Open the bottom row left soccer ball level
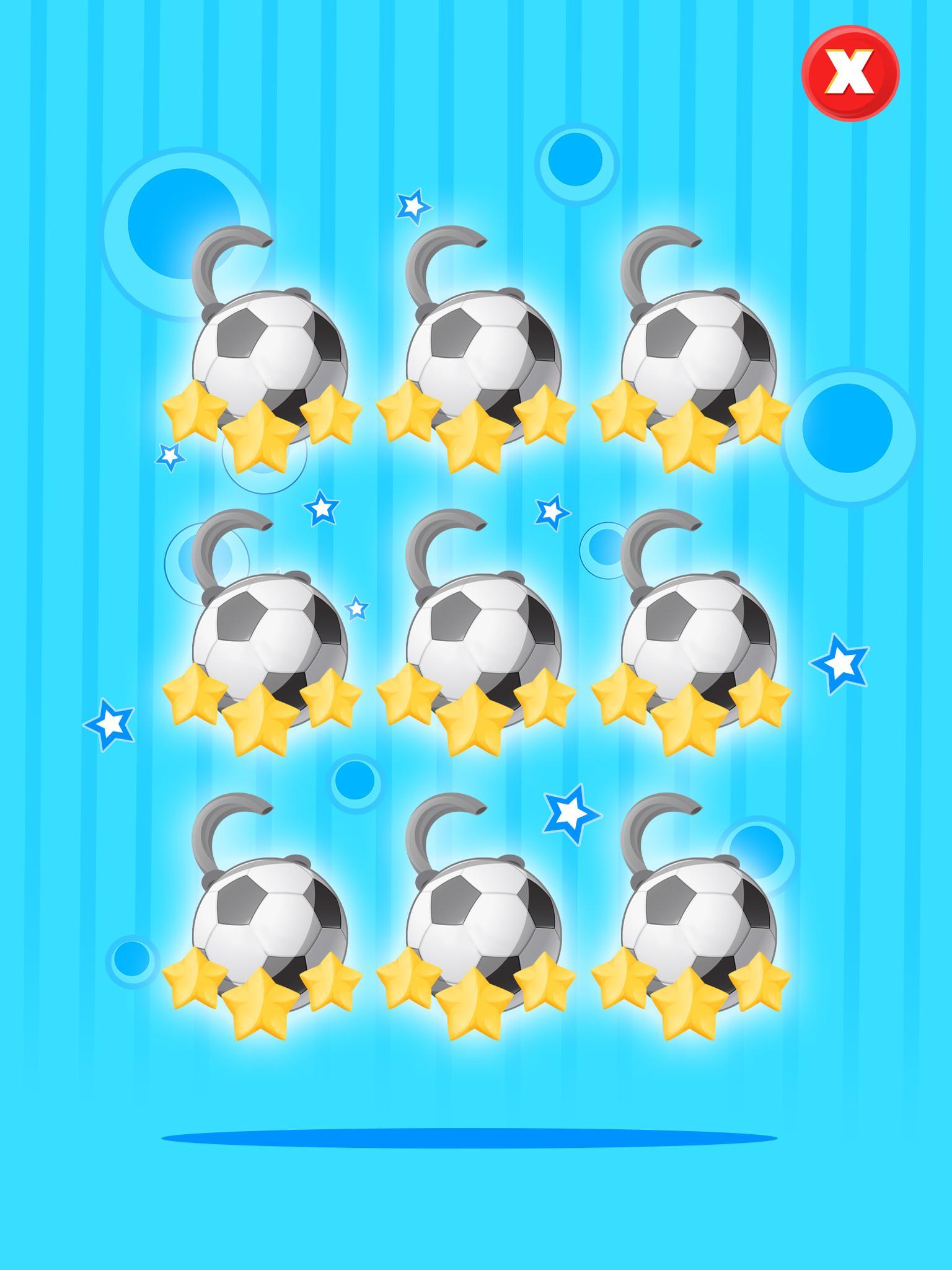 268,925
